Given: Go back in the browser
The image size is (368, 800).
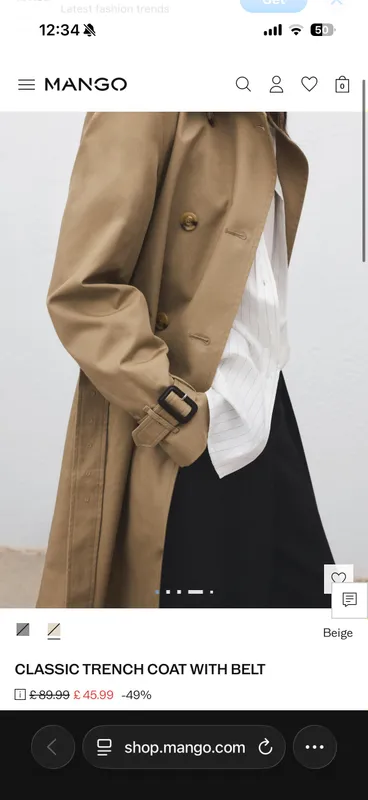Looking at the screenshot, I should tap(53, 747).
